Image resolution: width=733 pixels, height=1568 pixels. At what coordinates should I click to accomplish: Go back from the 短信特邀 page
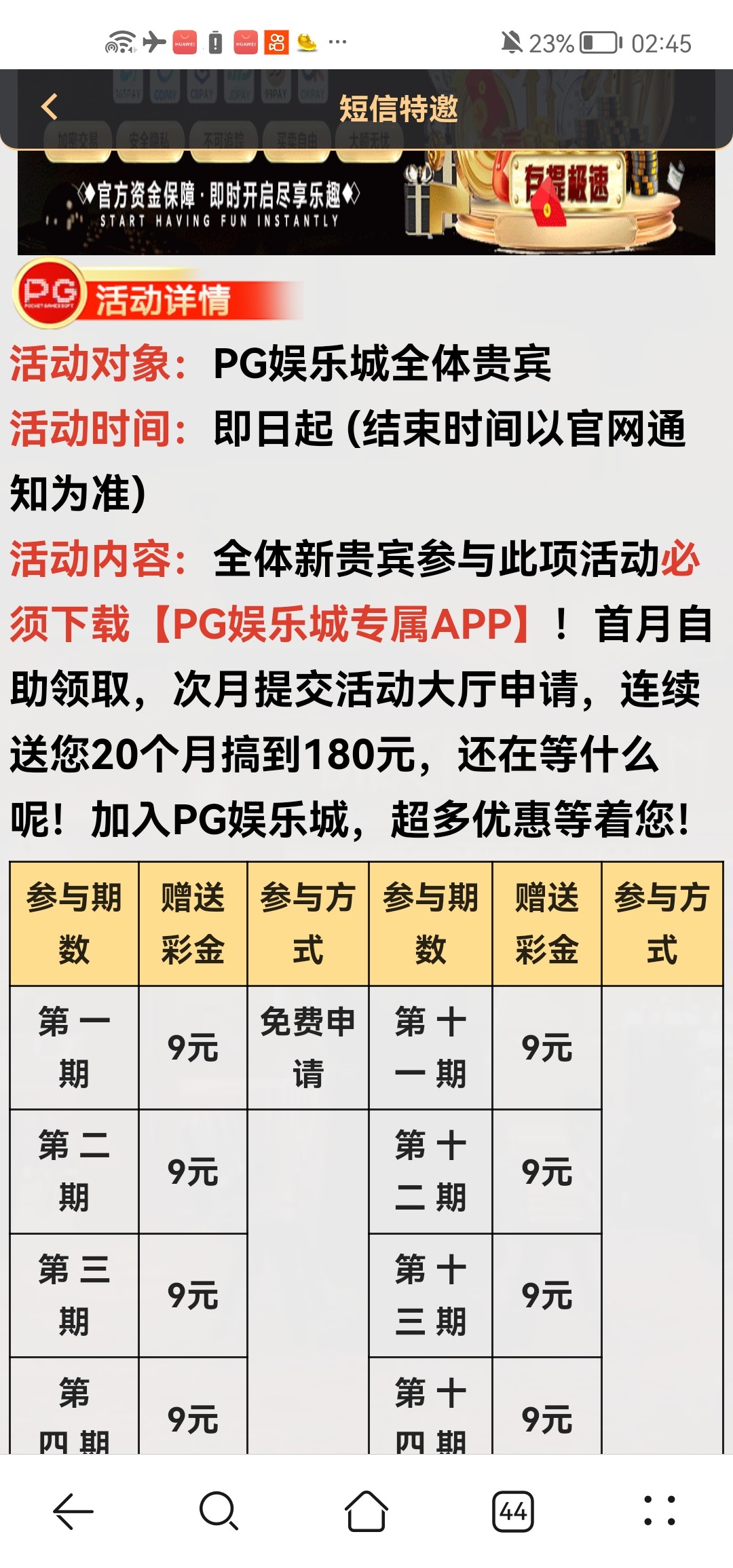[50, 107]
